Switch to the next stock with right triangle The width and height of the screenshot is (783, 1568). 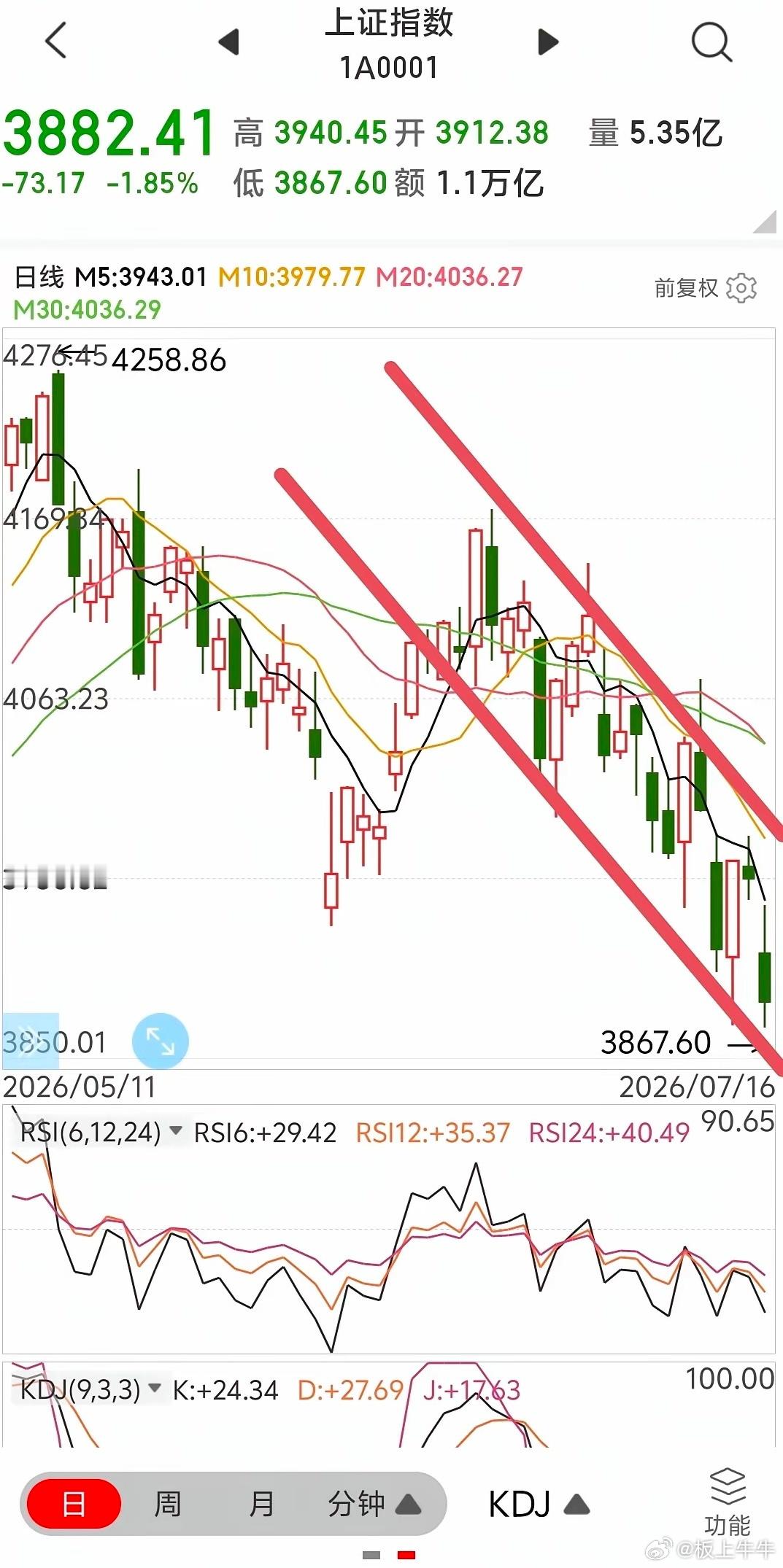[x=548, y=42]
